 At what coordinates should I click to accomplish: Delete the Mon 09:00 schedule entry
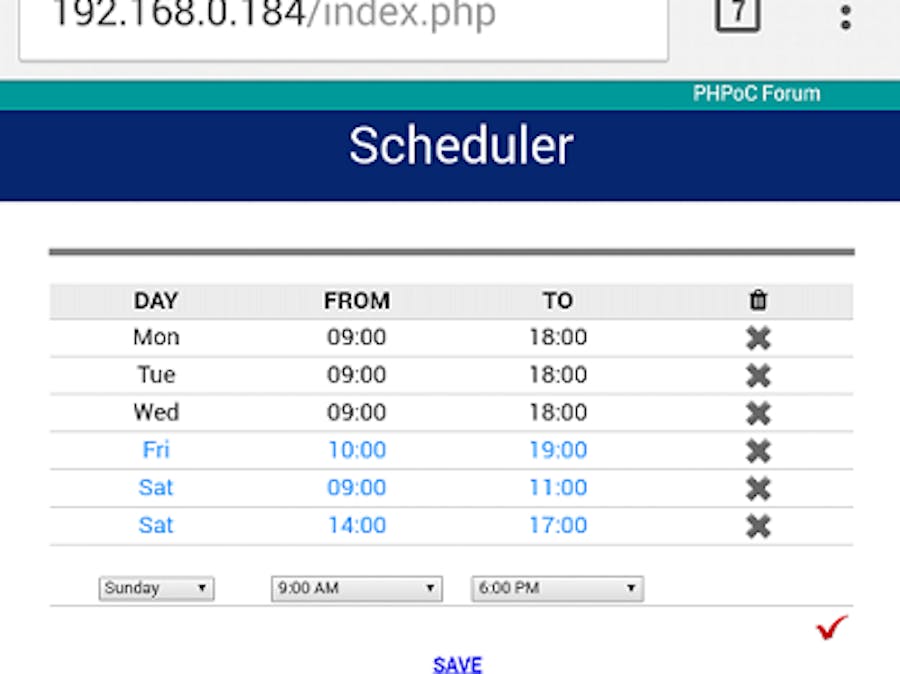[759, 338]
